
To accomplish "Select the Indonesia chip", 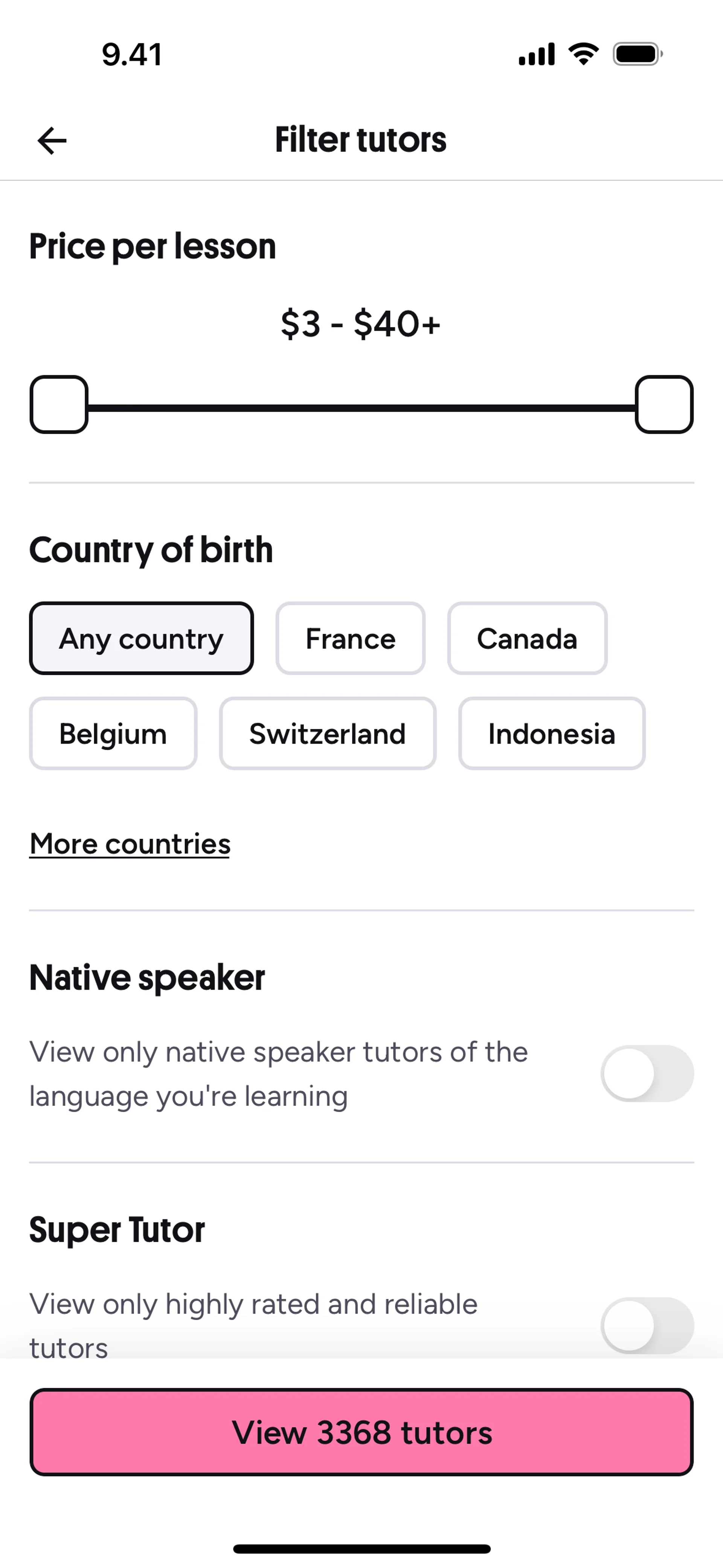I will tap(551, 734).
